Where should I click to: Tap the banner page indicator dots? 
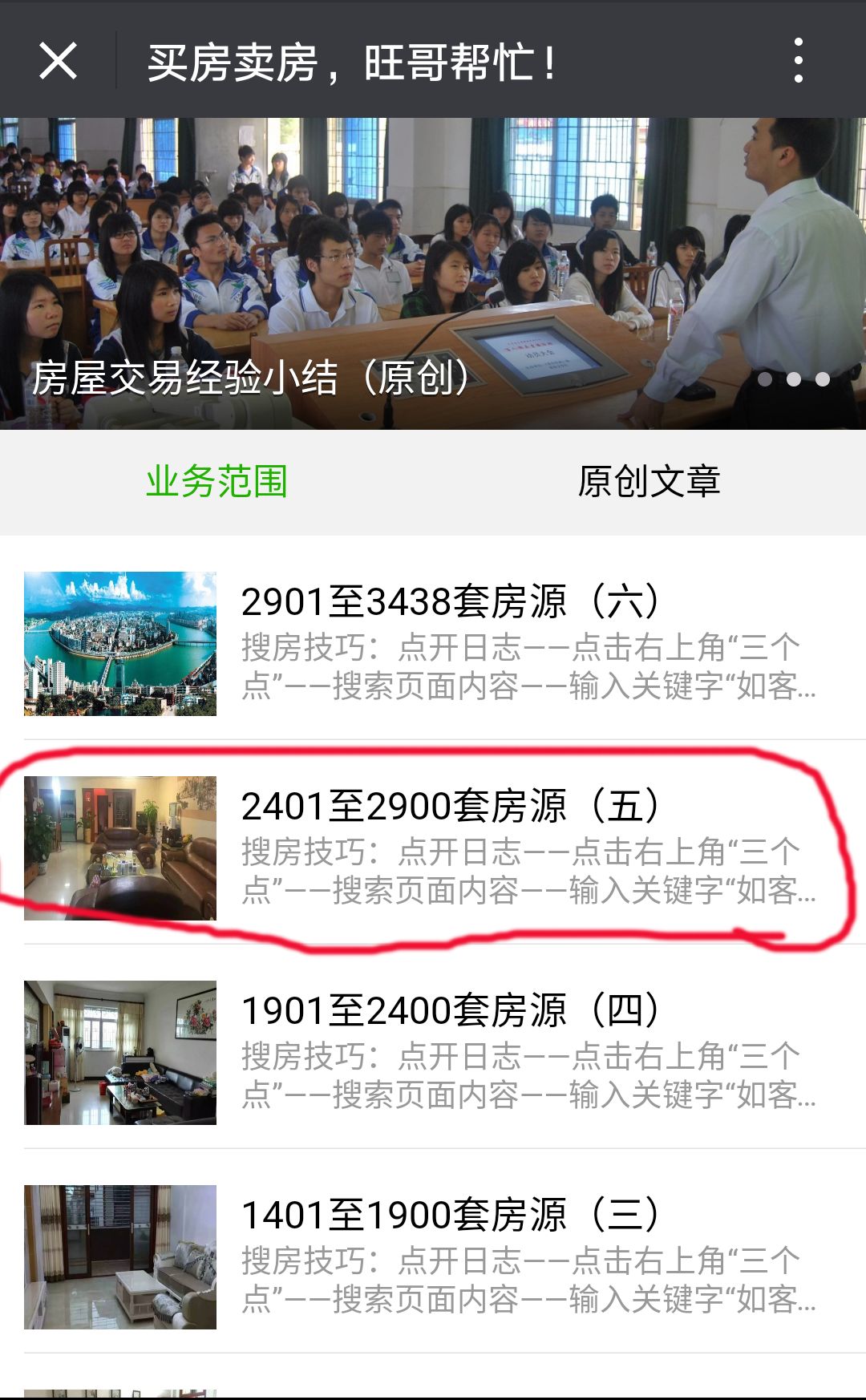pyautogui.click(x=794, y=379)
